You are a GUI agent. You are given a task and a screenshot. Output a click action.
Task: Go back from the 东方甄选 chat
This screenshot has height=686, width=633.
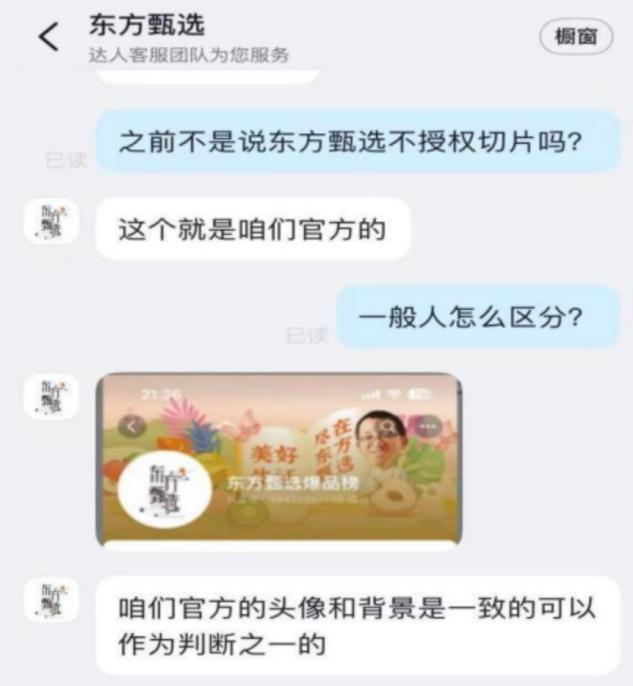[47, 38]
